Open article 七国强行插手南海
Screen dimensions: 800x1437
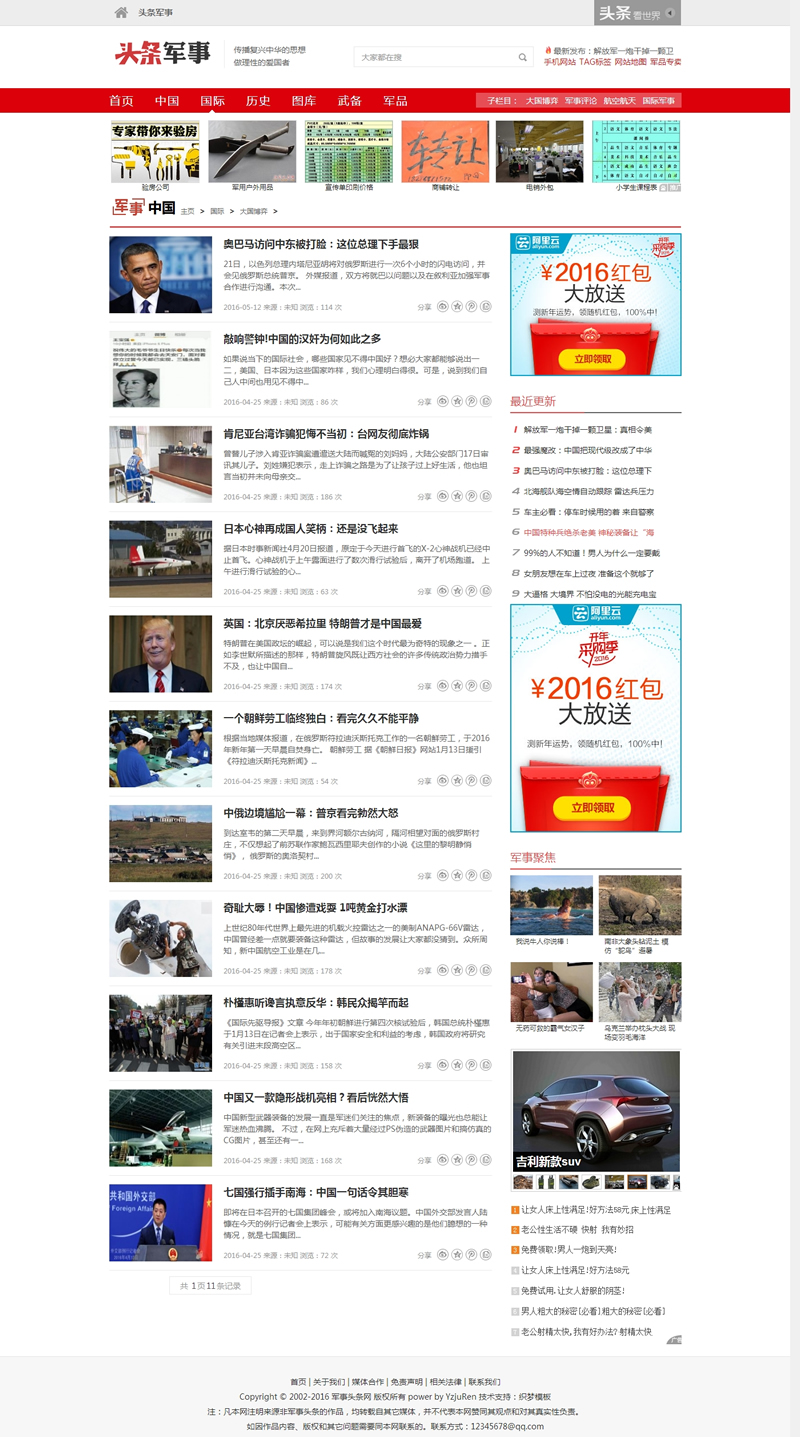(x=316, y=1192)
